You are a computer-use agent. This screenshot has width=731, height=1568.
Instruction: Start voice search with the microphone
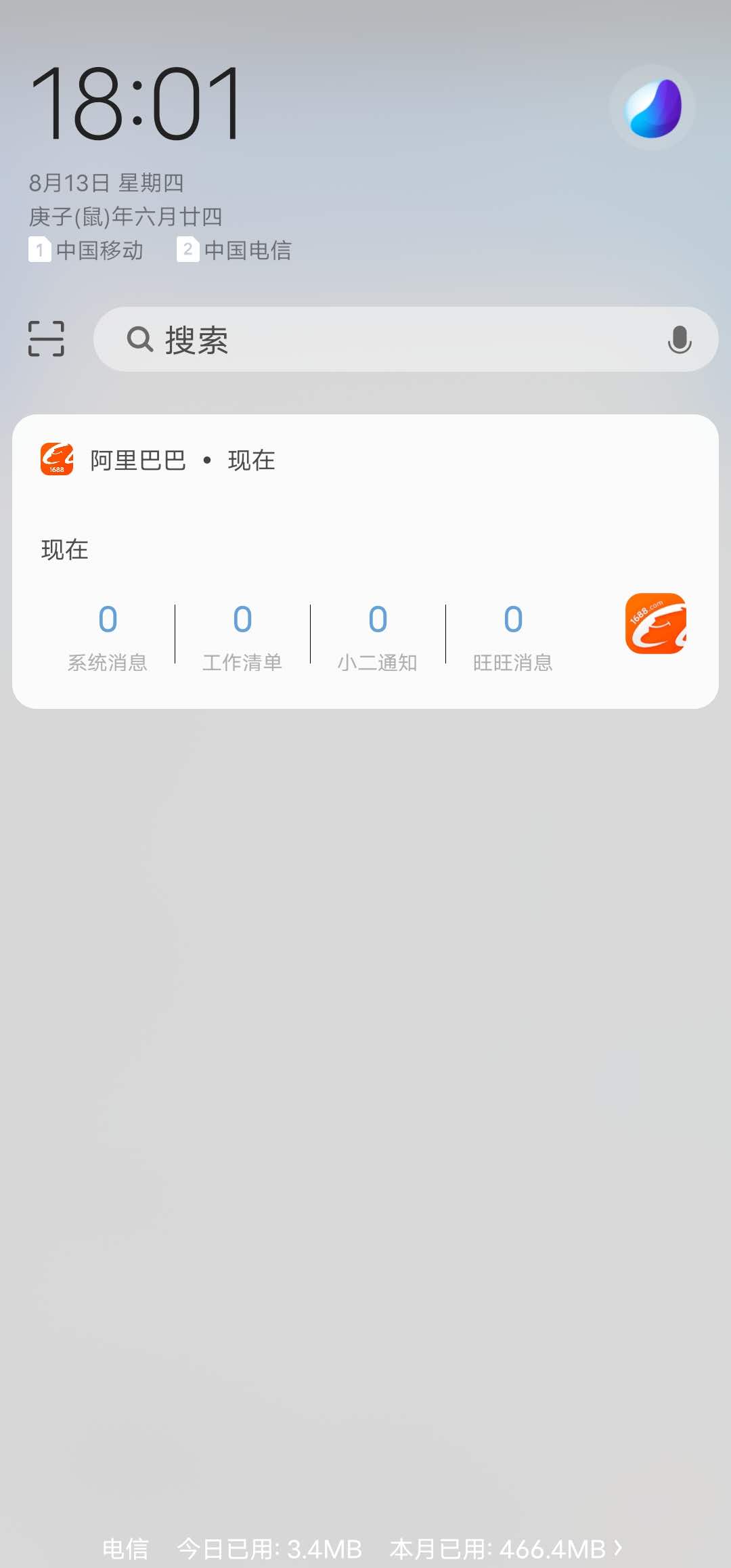(x=679, y=339)
